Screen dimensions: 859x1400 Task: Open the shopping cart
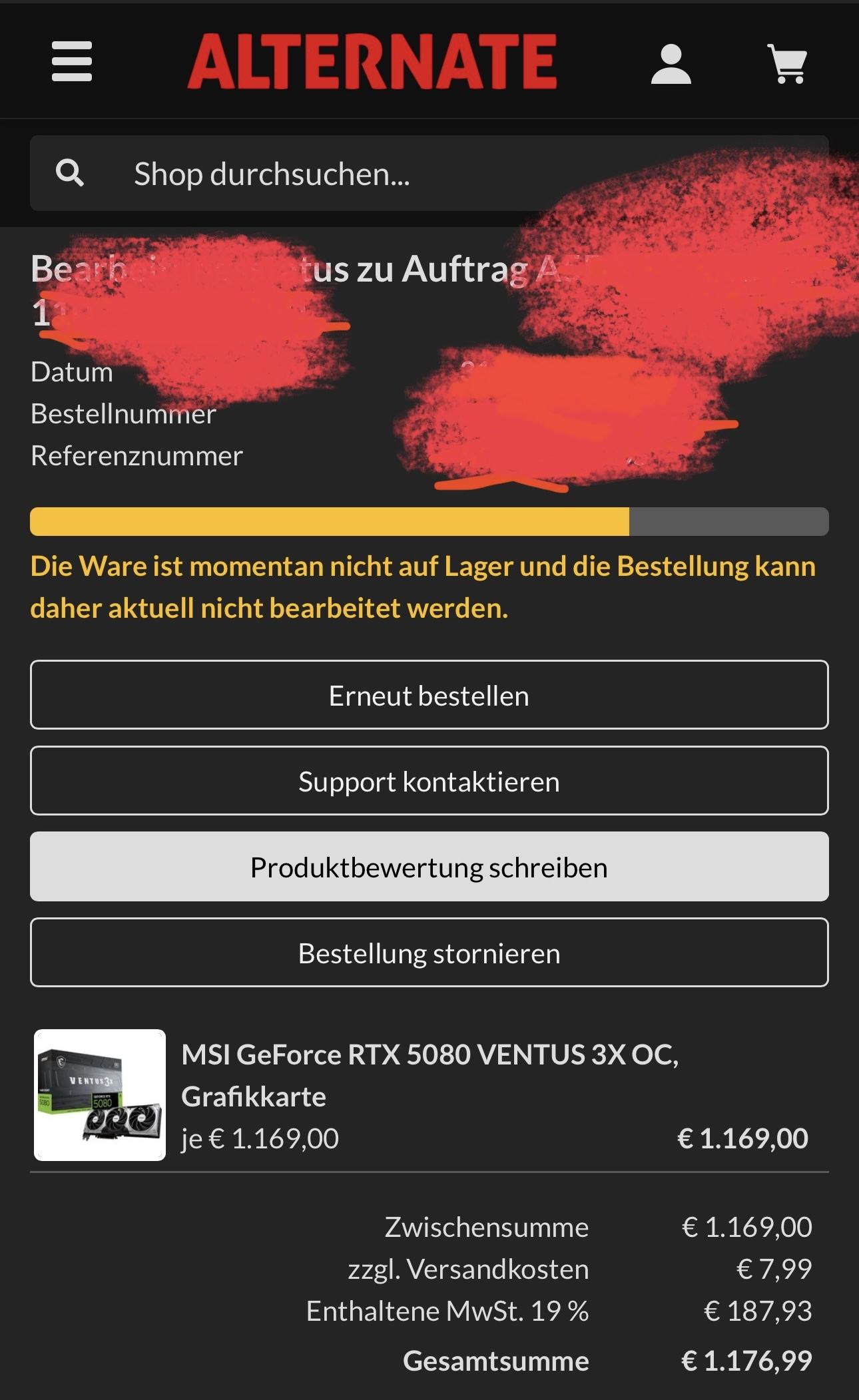click(788, 64)
